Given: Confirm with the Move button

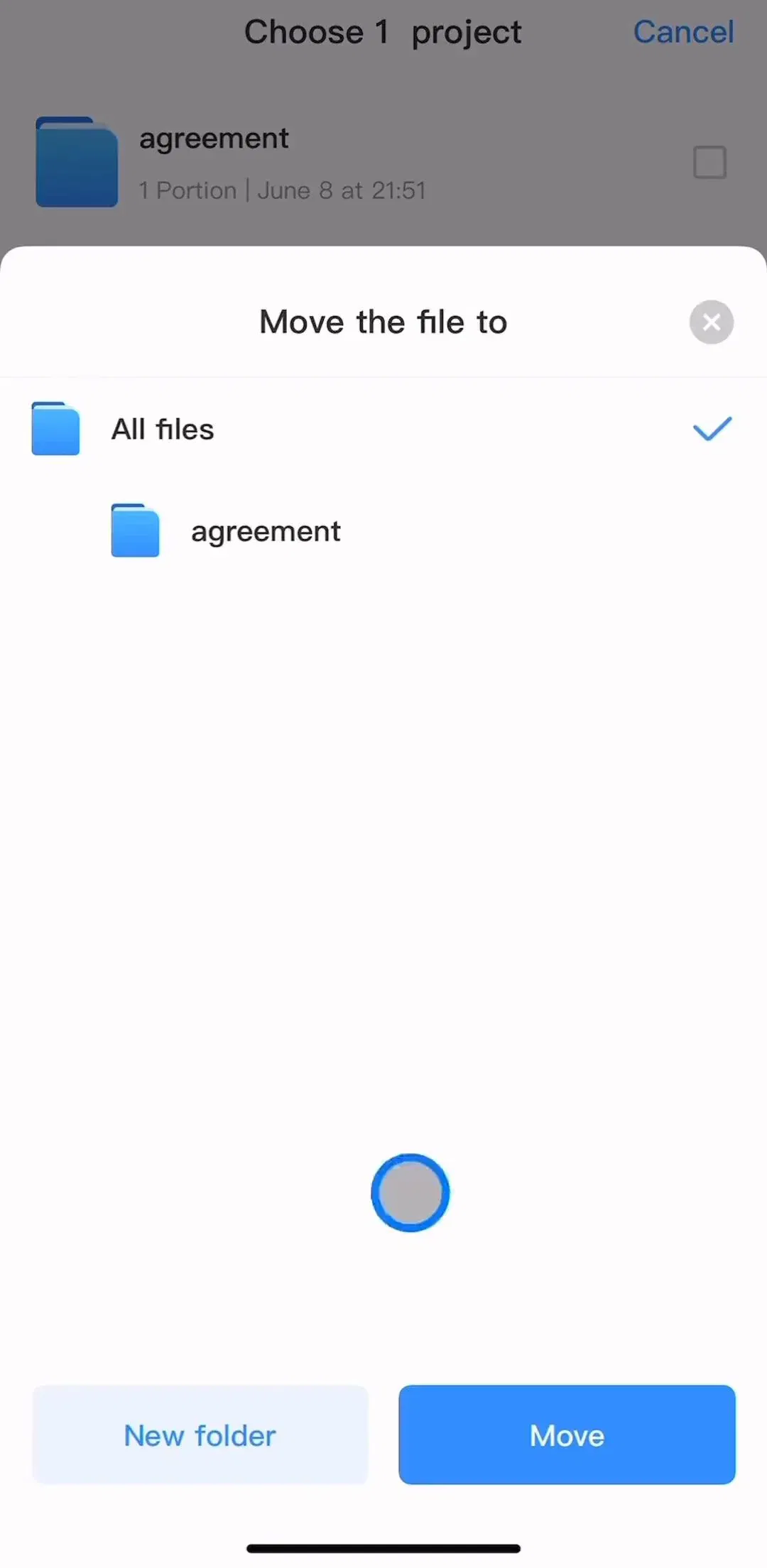Looking at the screenshot, I should [567, 1434].
